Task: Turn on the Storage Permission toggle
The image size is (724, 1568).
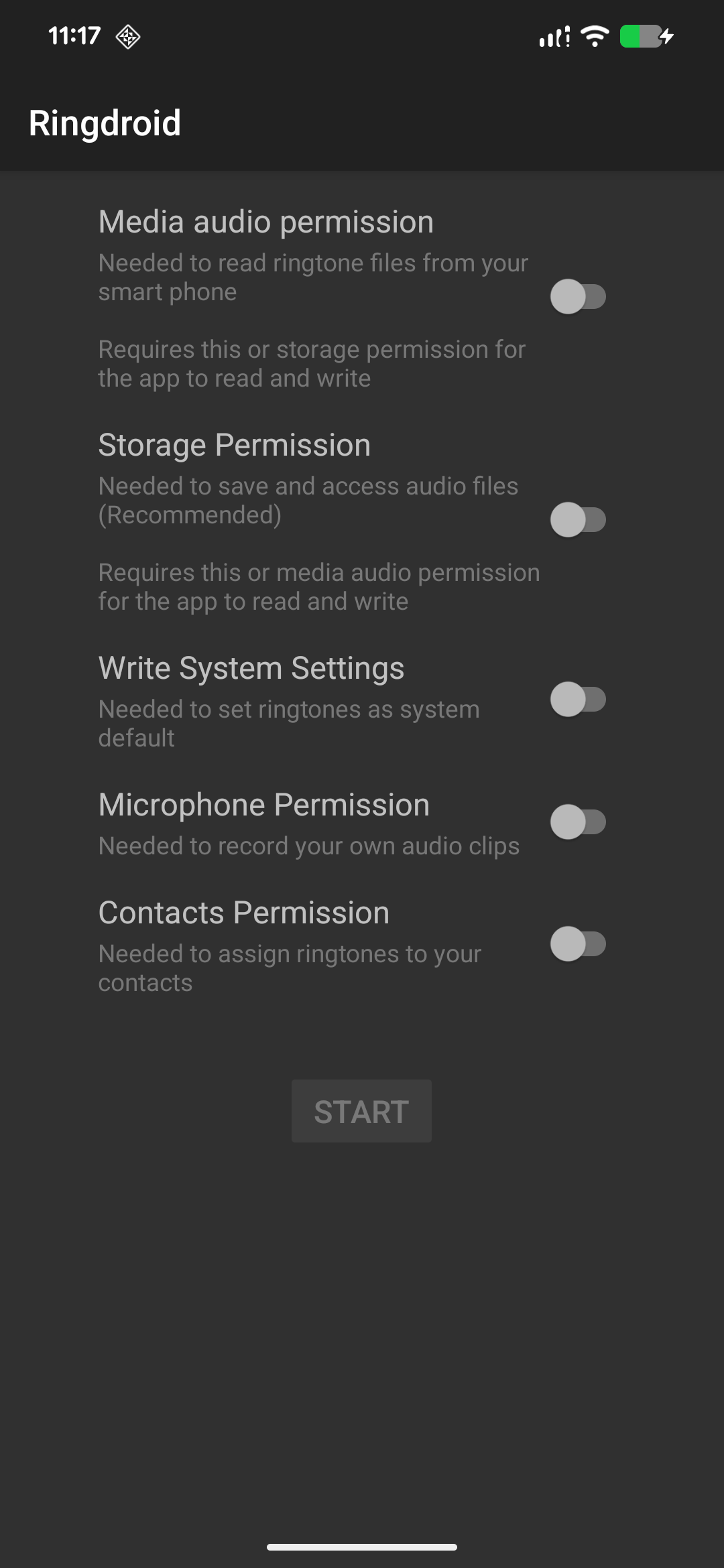Action: click(x=578, y=520)
